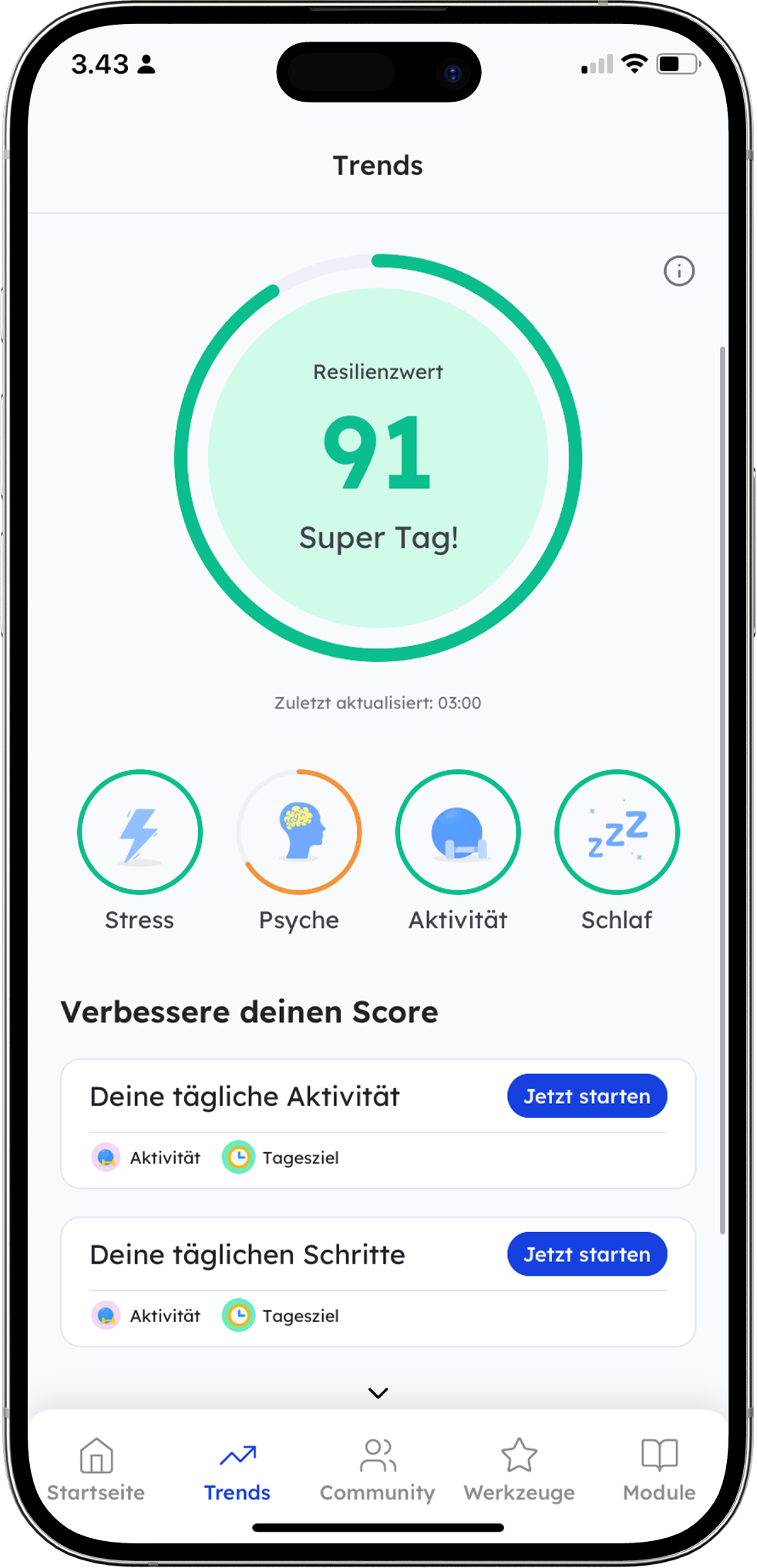Open the info icon next to Resilienzwert

[678, 271]
